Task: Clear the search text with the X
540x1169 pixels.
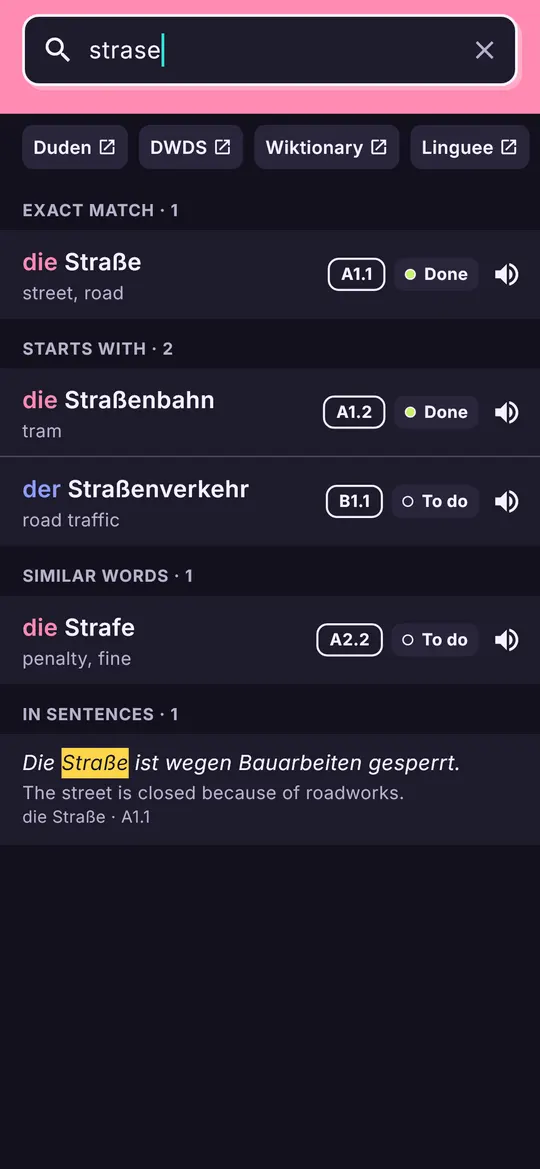Action: (485, 51)
